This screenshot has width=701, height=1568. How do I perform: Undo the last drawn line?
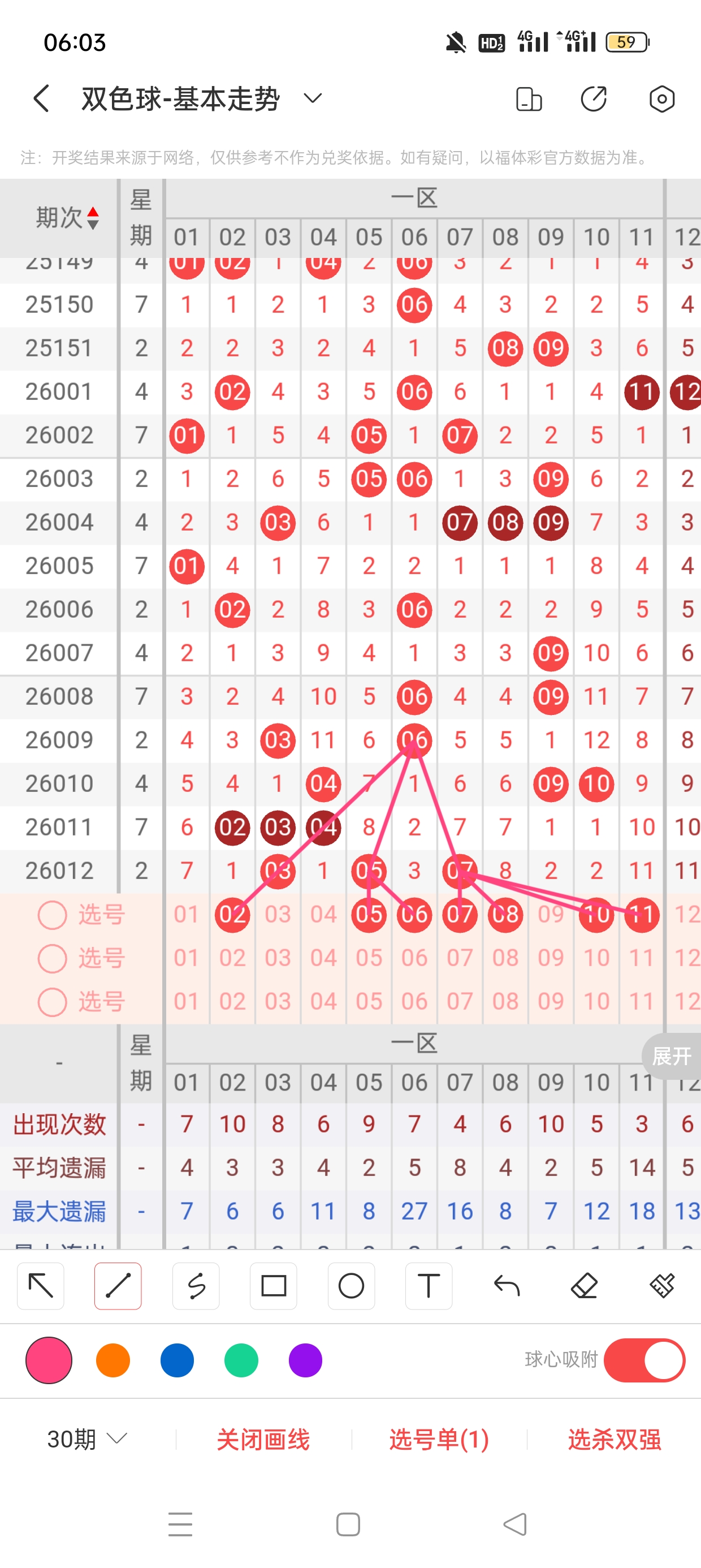pyautogui.click(x=507, y=1286)
